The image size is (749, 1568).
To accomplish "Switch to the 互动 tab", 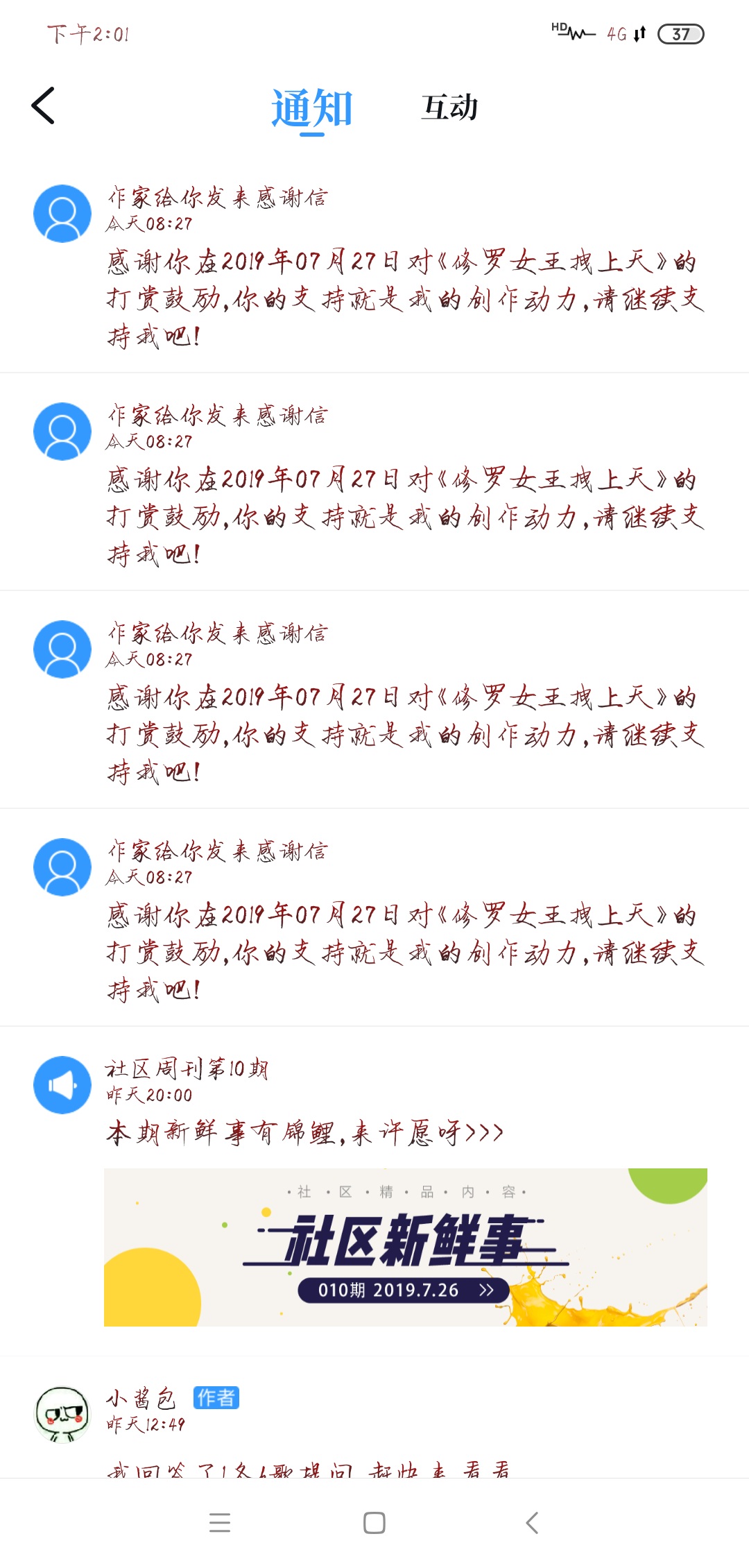I will coord(449,108).
